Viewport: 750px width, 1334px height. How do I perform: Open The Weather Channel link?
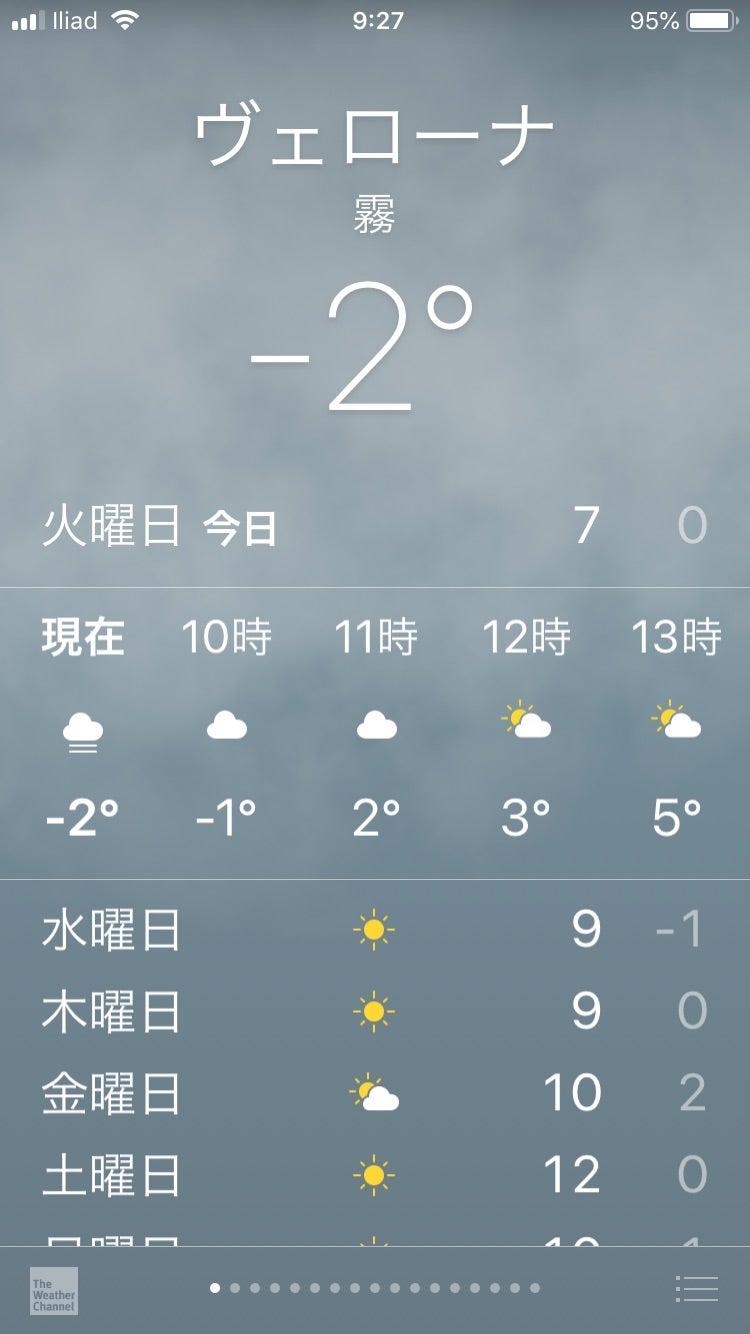53,1291
